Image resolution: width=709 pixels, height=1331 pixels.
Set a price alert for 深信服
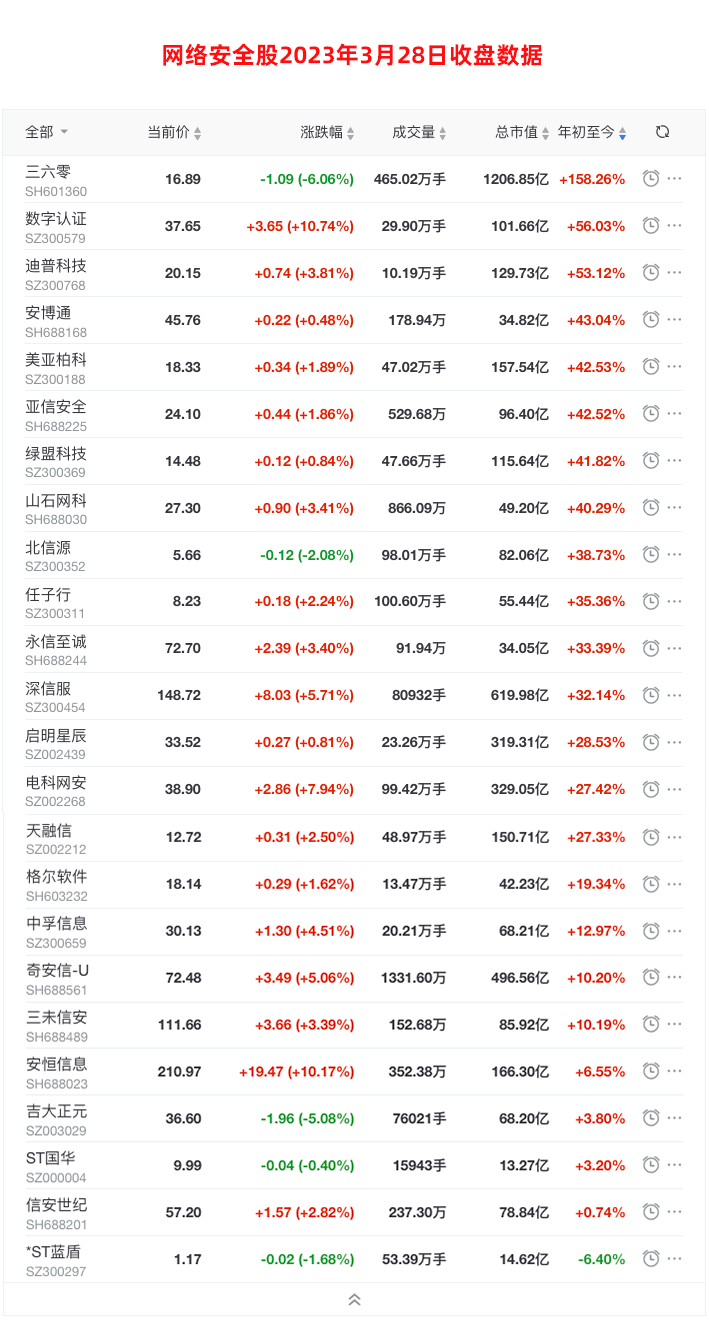(650, 695)
